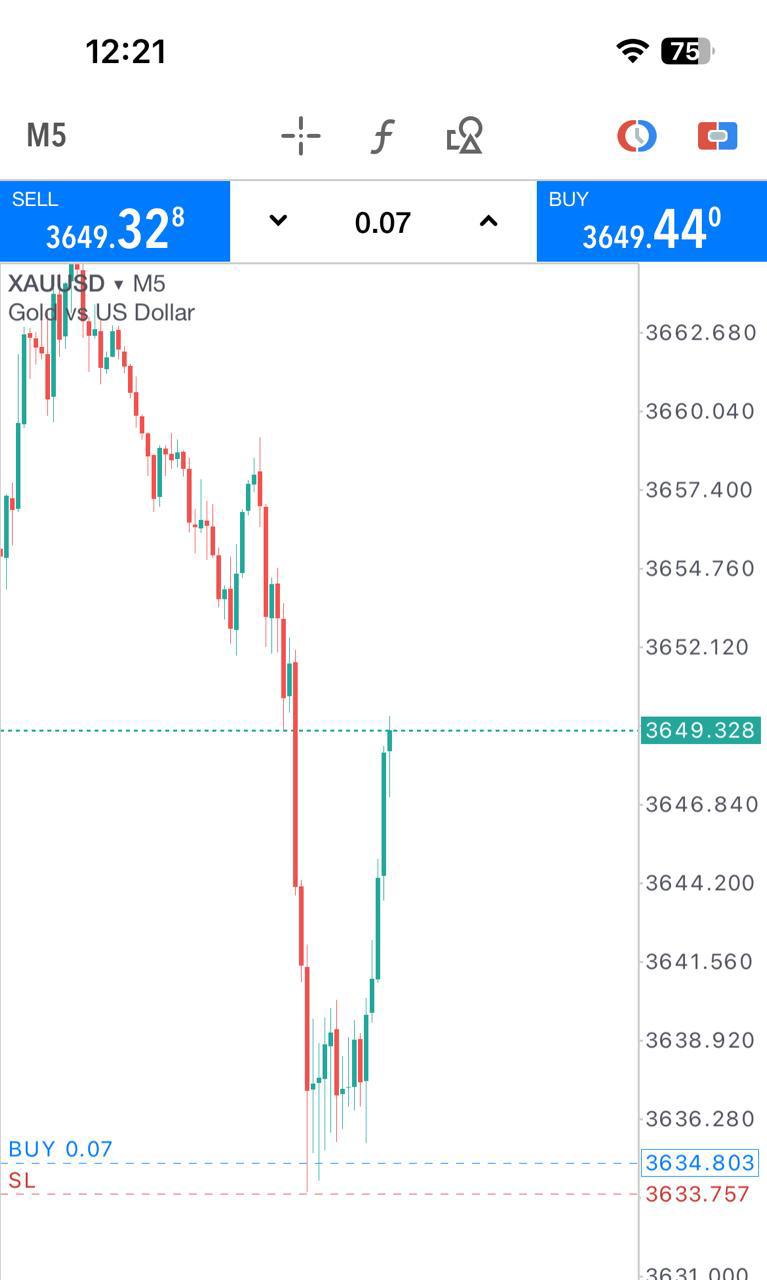Screen dimensions: 767x1280
Task: Increase the lot volume
Action: click(x=488, y=221)
